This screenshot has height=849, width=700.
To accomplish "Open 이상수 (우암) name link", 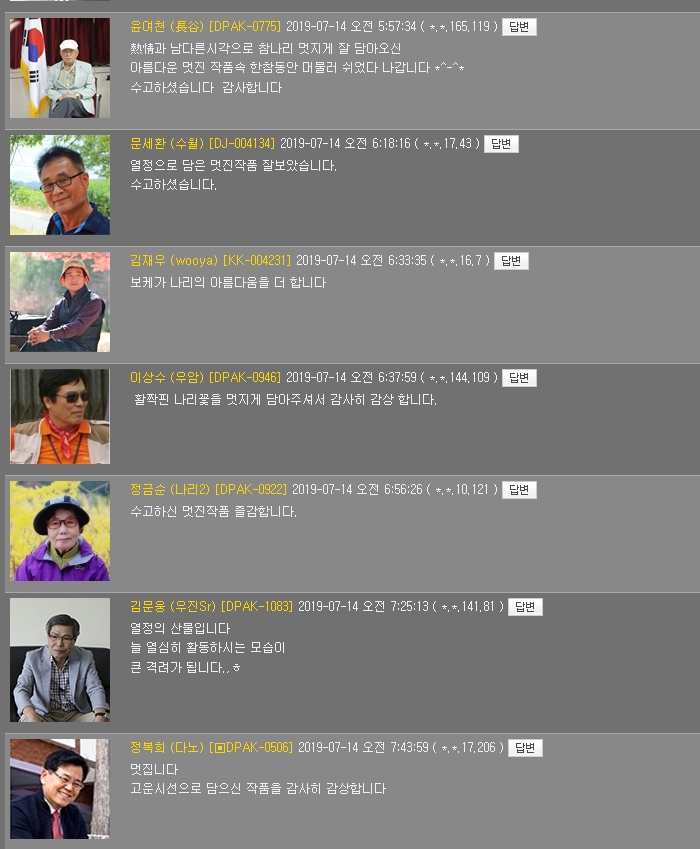I will pos(167,378).
